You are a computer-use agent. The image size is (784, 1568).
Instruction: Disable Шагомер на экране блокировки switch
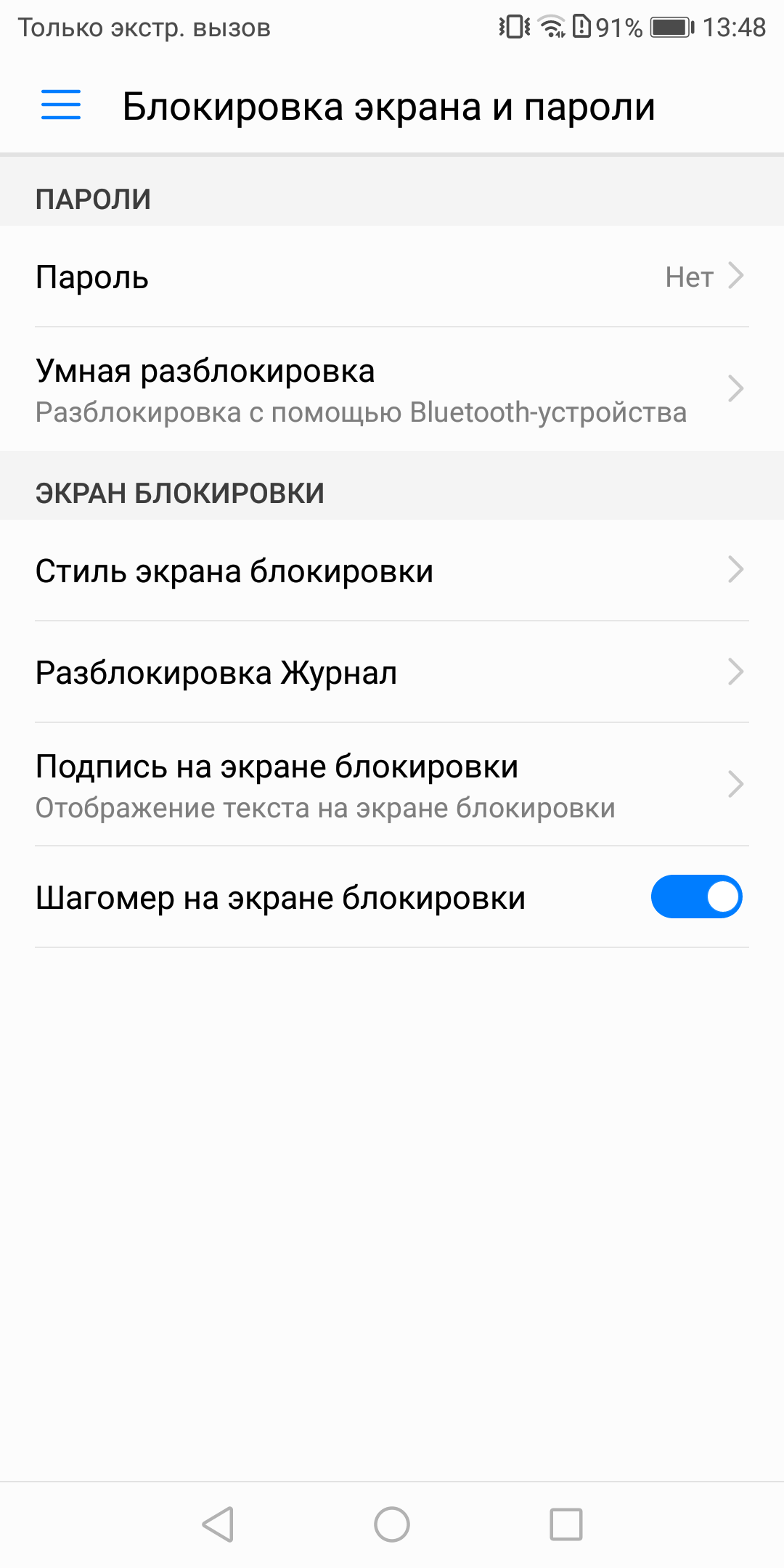tap(696, 897)
